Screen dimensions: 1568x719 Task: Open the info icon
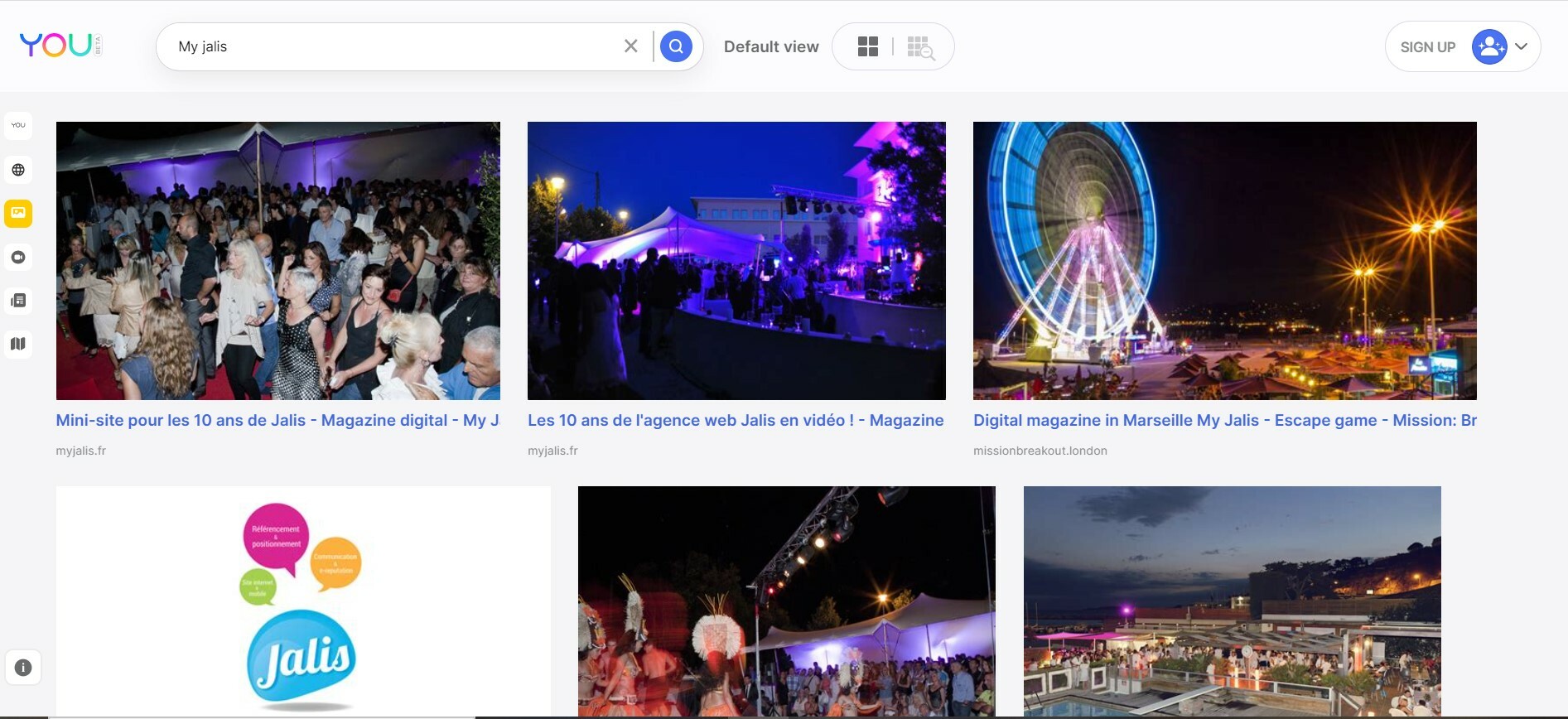(23, 667)
